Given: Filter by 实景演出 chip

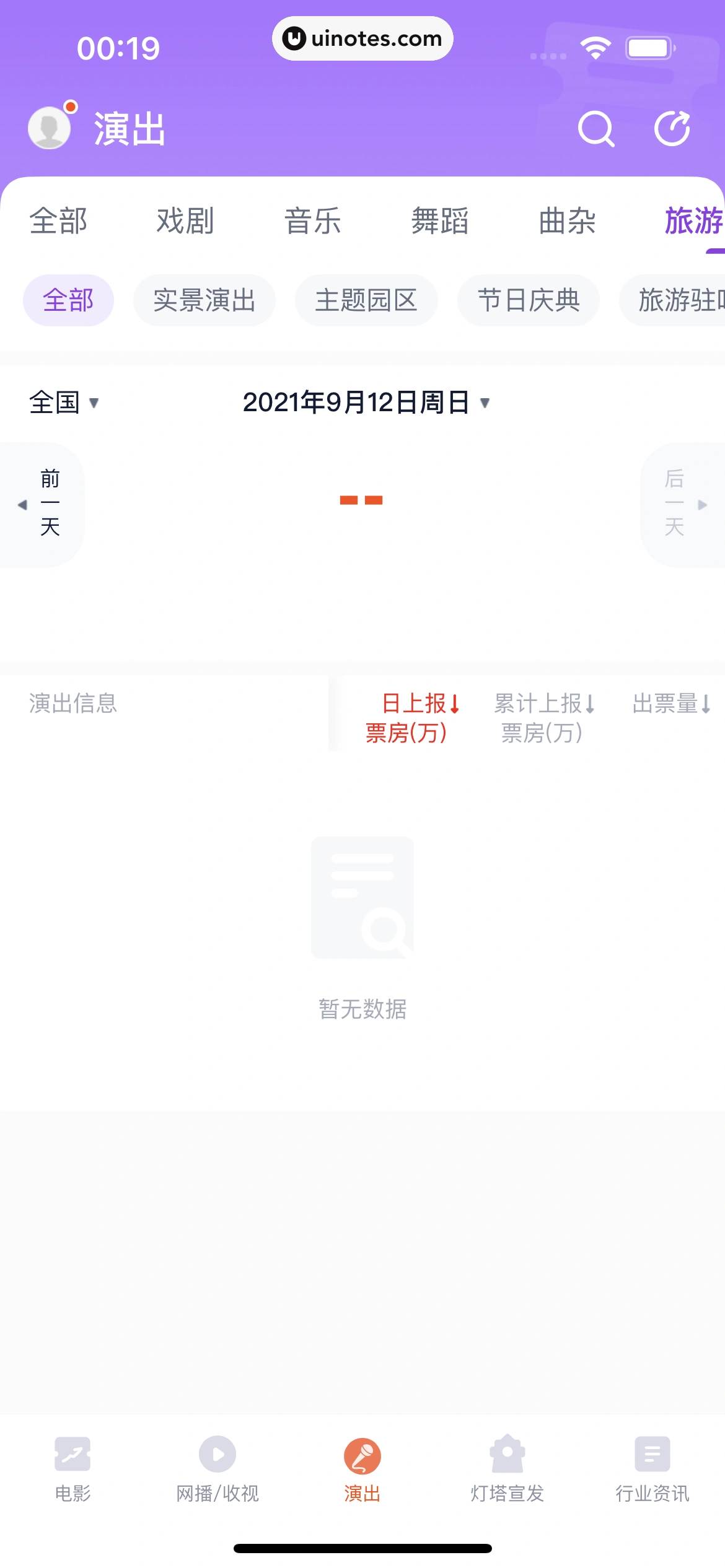Looking at the screenshot, I should click(x=204, y=300).
